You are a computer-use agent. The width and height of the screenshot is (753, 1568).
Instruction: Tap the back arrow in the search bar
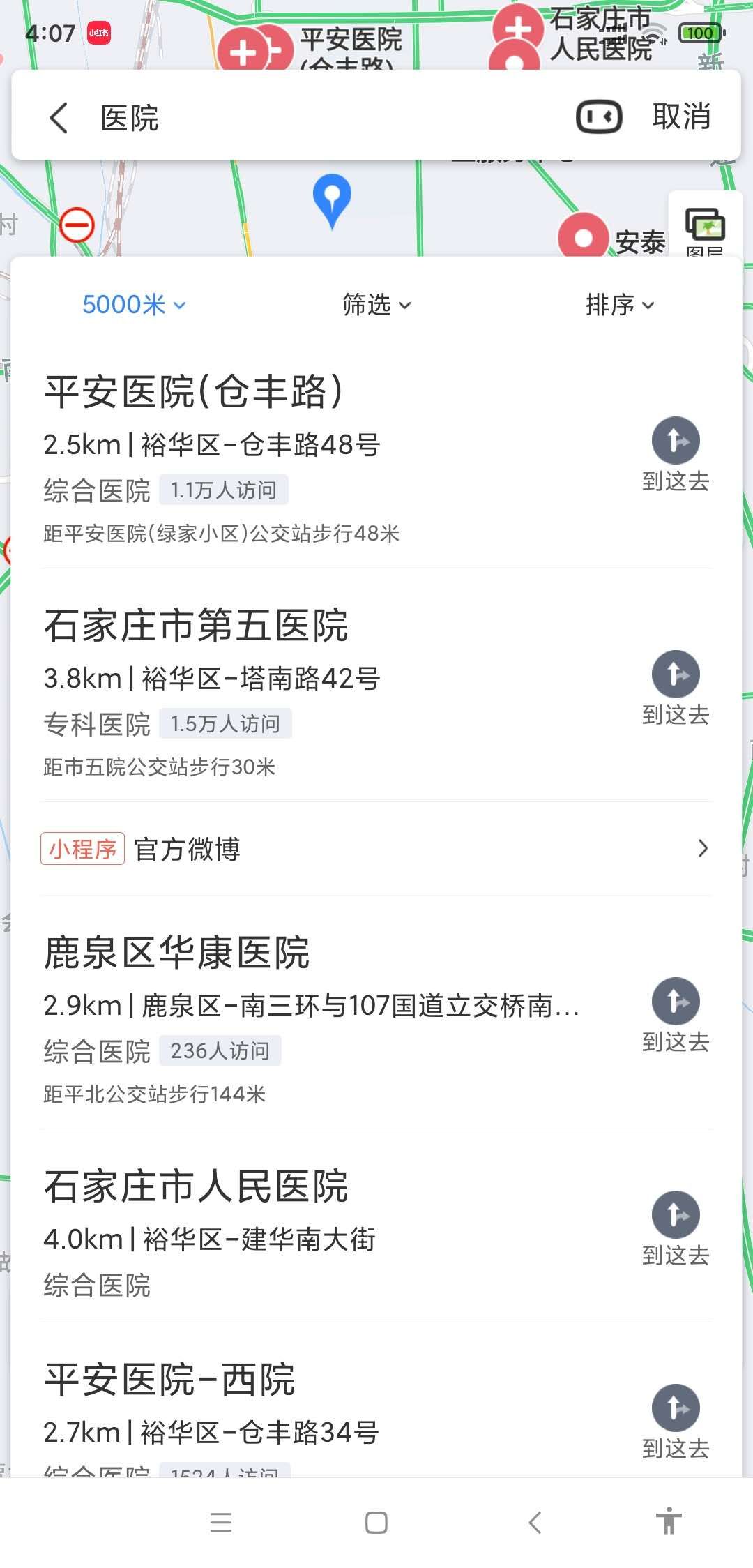[59, 117]
